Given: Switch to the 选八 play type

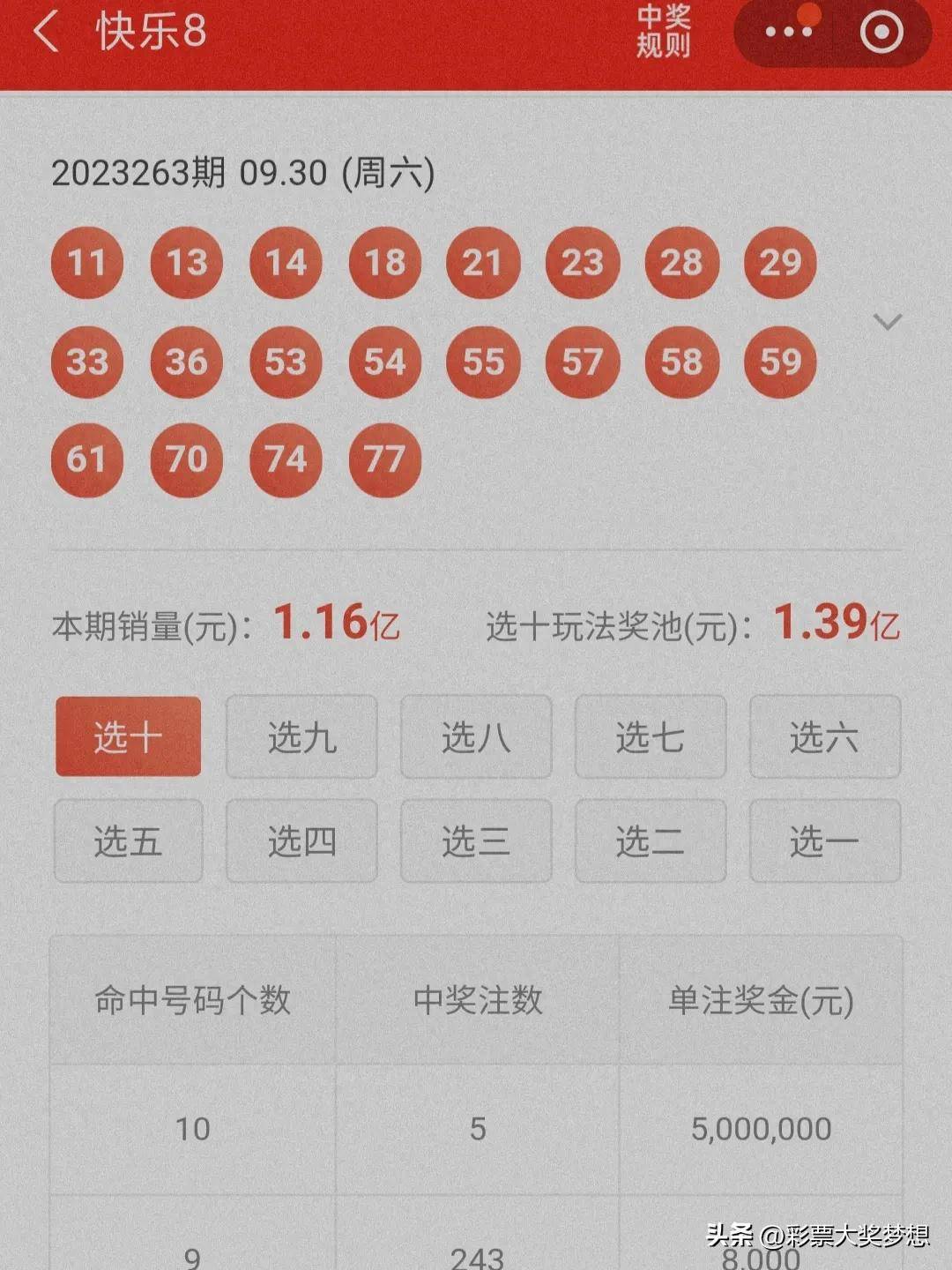Looking at the screenshot, I should click(x=476, y=737).
